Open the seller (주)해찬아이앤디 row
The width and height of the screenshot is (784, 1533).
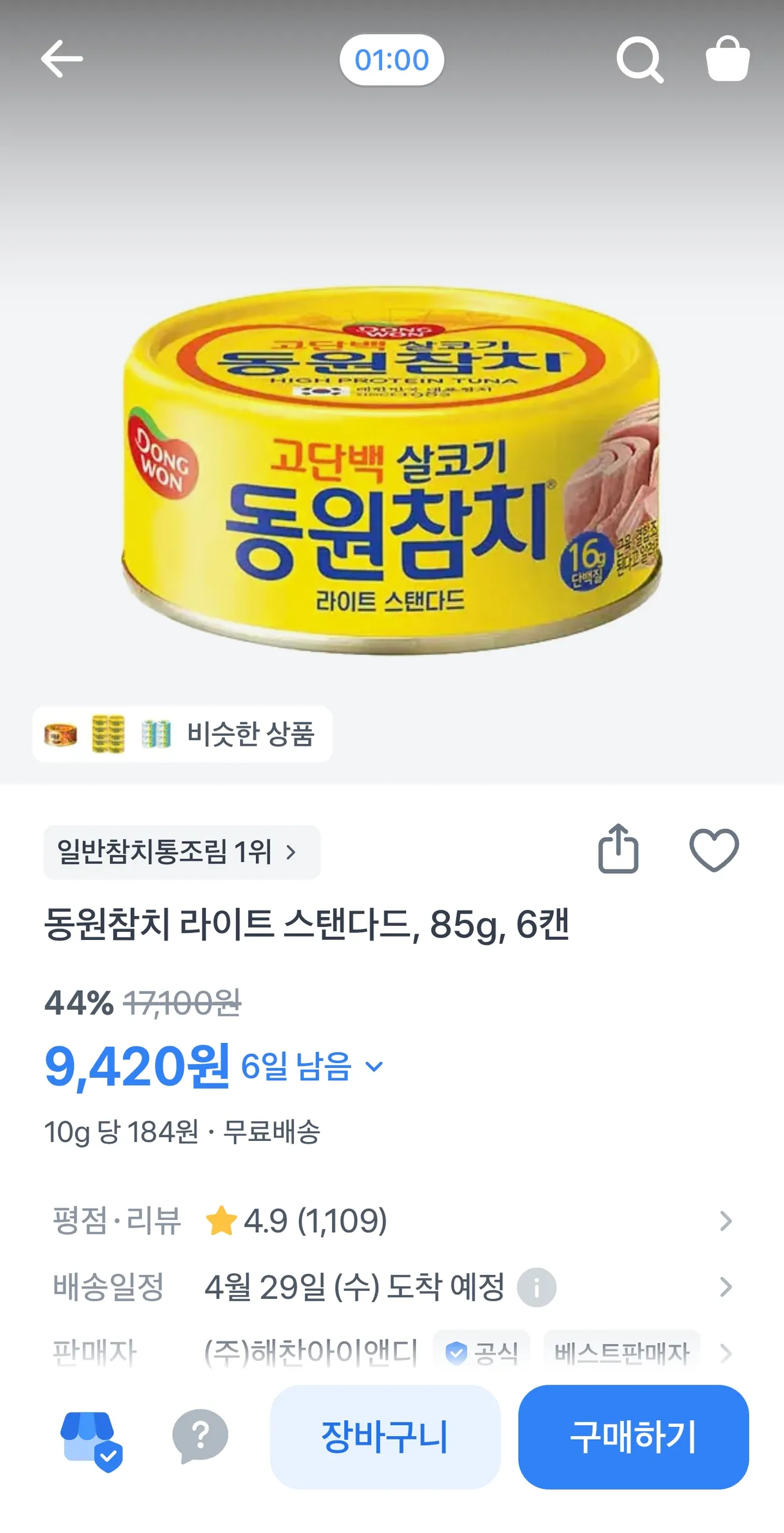tap(392, 1352)
